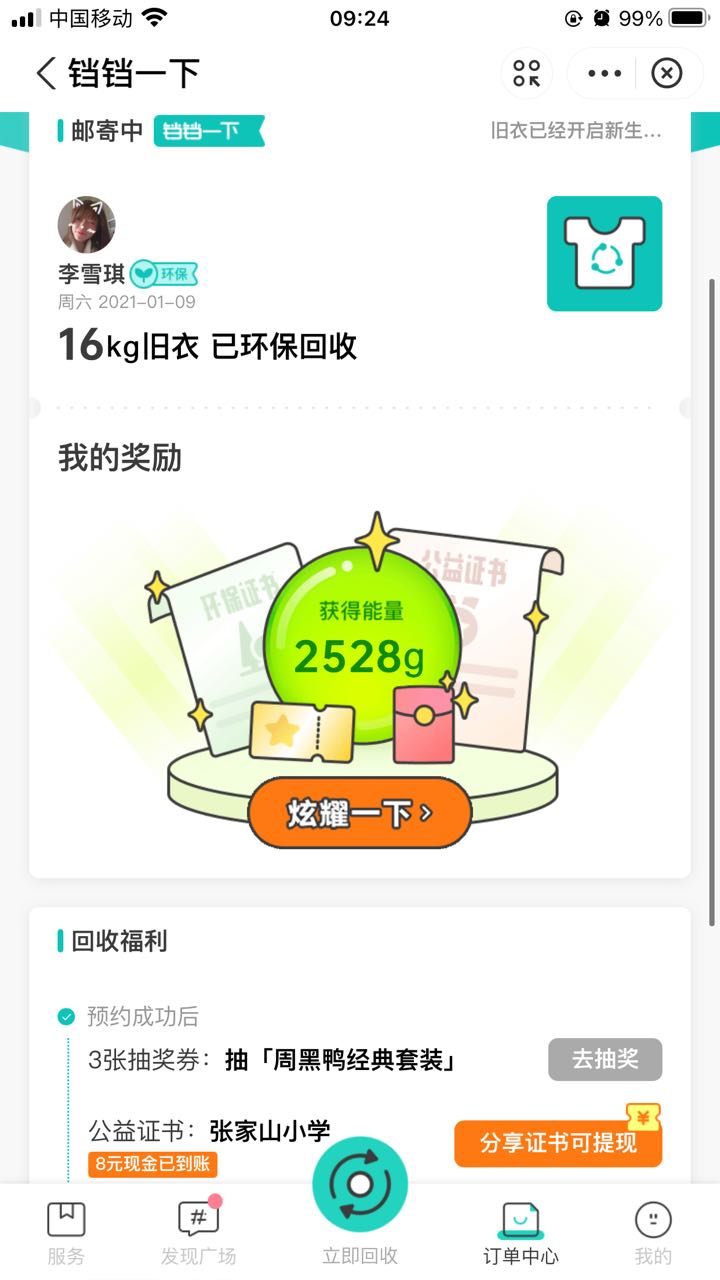Image resolution: width=720 pixels, height=1280 pixels.
Task: Close the mini program
Action: pyautogui.click(x=666, y=73)
